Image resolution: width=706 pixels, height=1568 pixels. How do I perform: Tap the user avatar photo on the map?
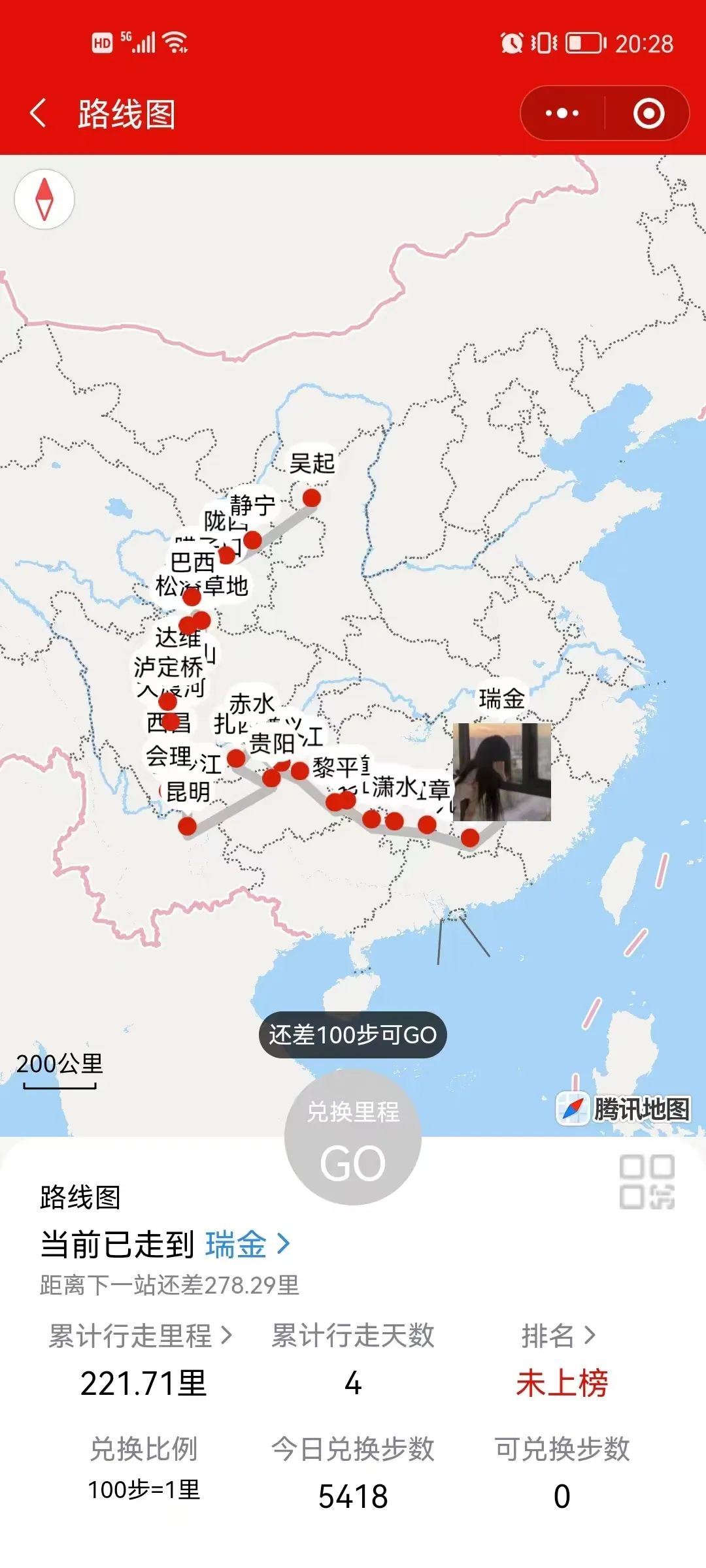coord(502,772)
